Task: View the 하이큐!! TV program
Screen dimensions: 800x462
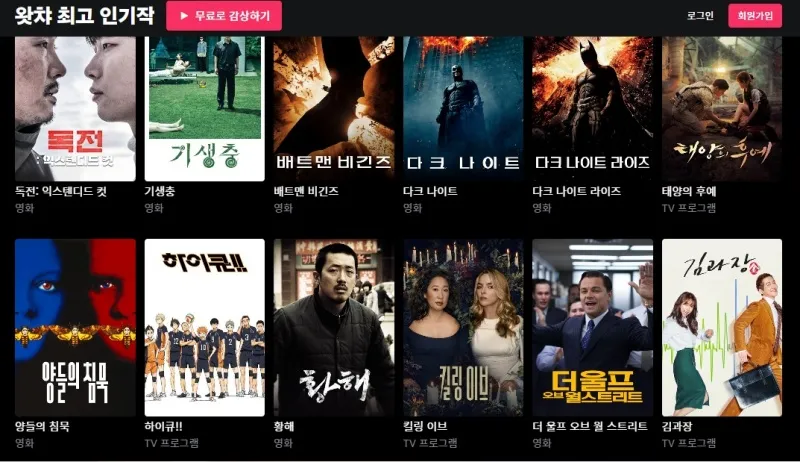Action: pyautogui.click(x=204, y=327)
